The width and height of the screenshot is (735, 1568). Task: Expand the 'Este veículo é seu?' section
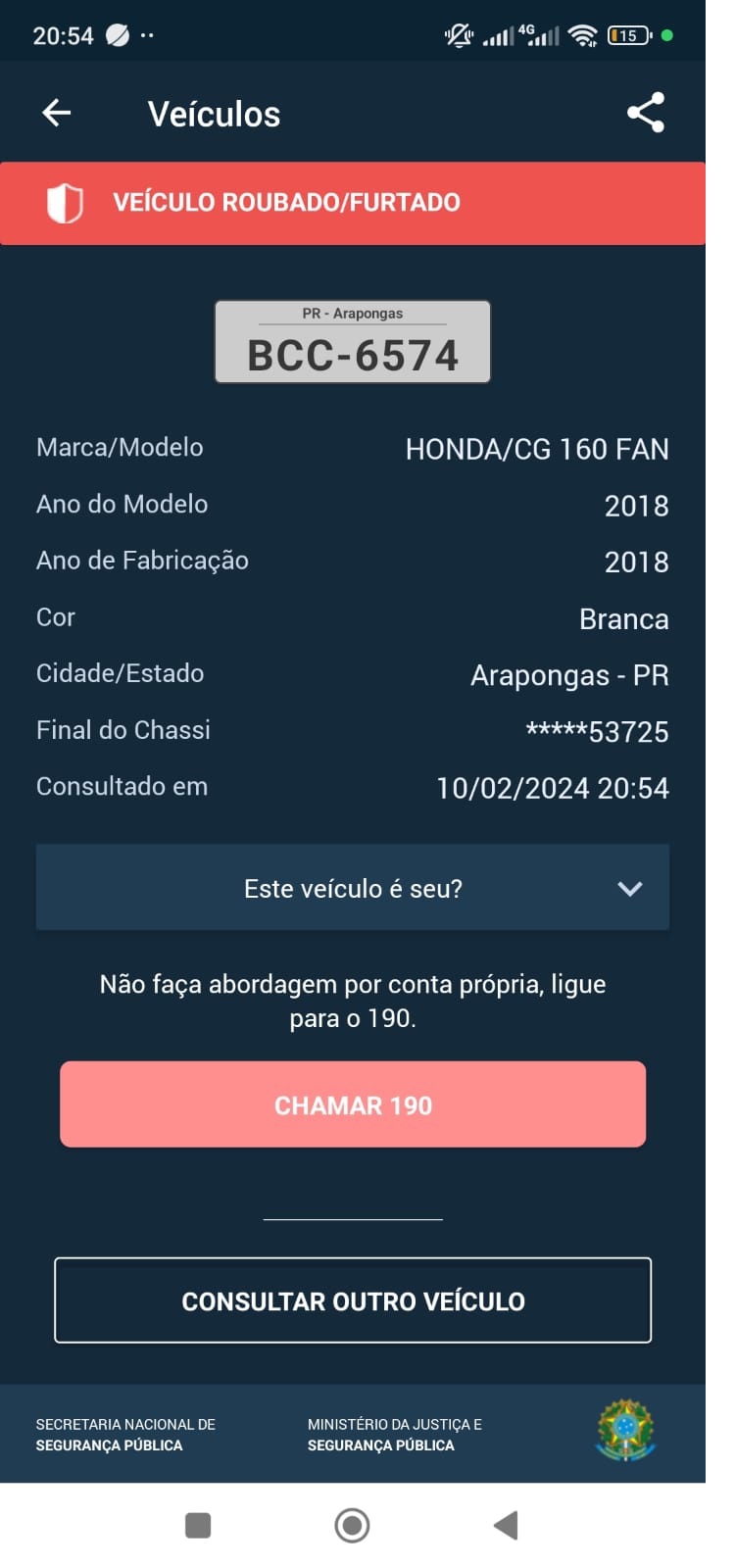353,888
